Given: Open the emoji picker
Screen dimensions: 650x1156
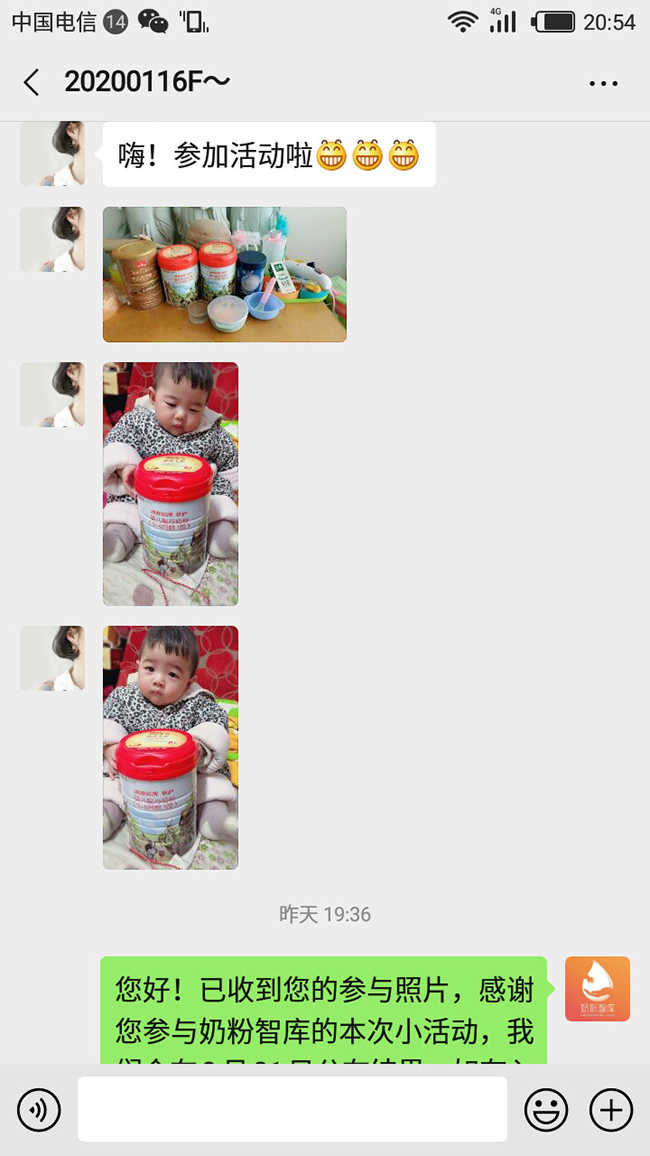Looking at the screenshot, I should tap(546, 1109).
